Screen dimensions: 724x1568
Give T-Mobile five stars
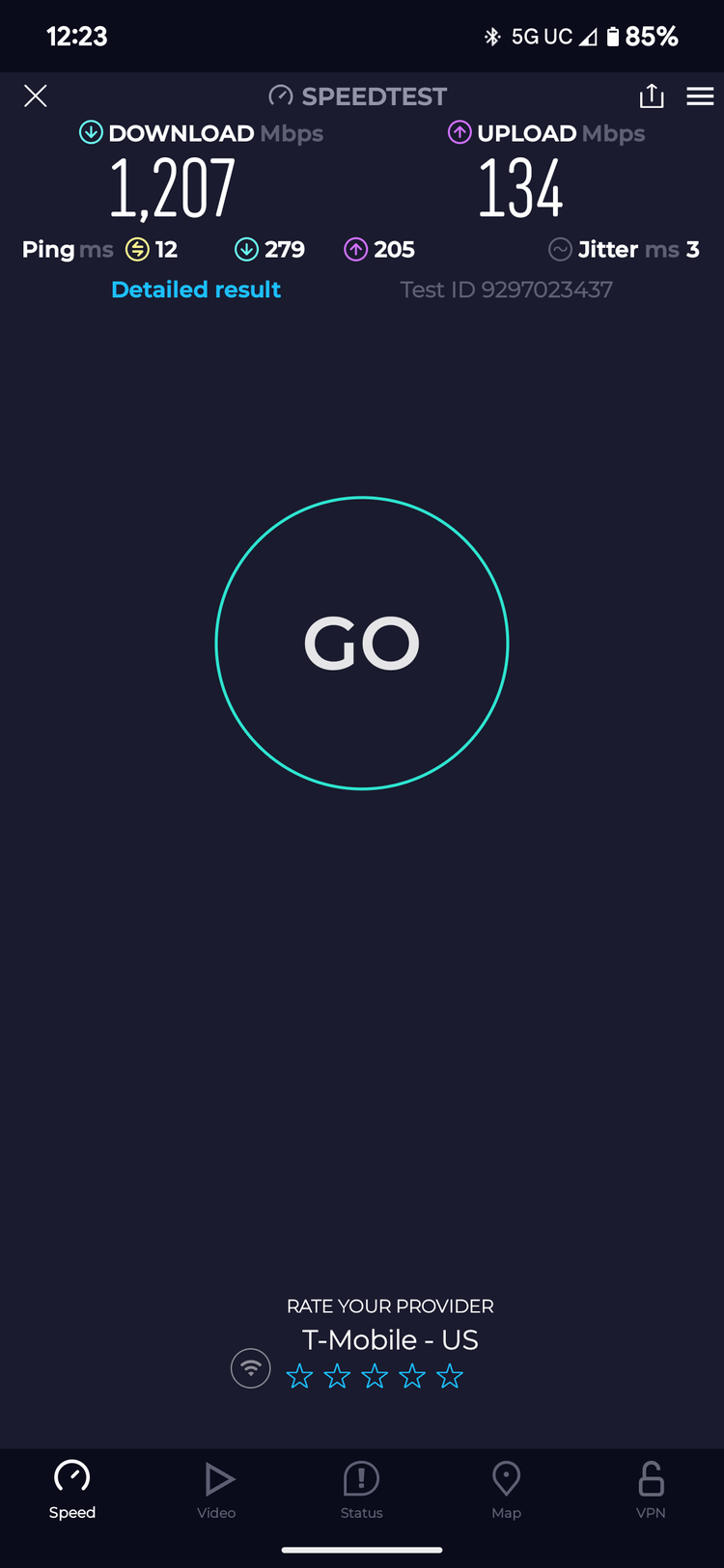coord(450,1376)
